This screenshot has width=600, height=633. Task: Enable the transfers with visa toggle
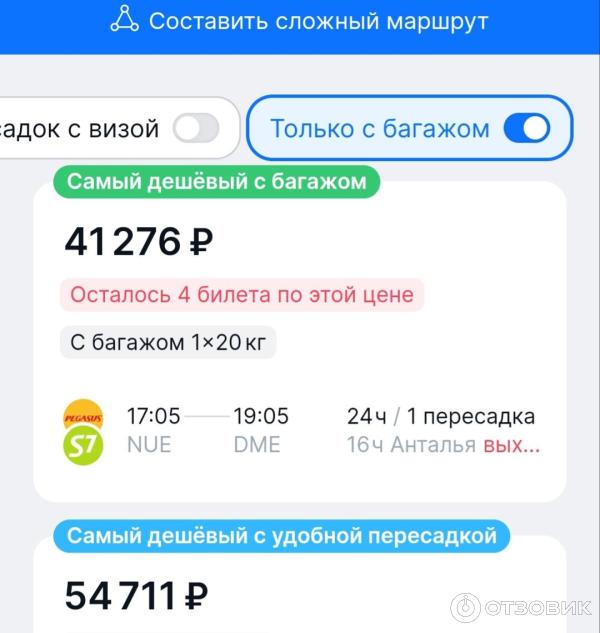[x=195, y=128]
